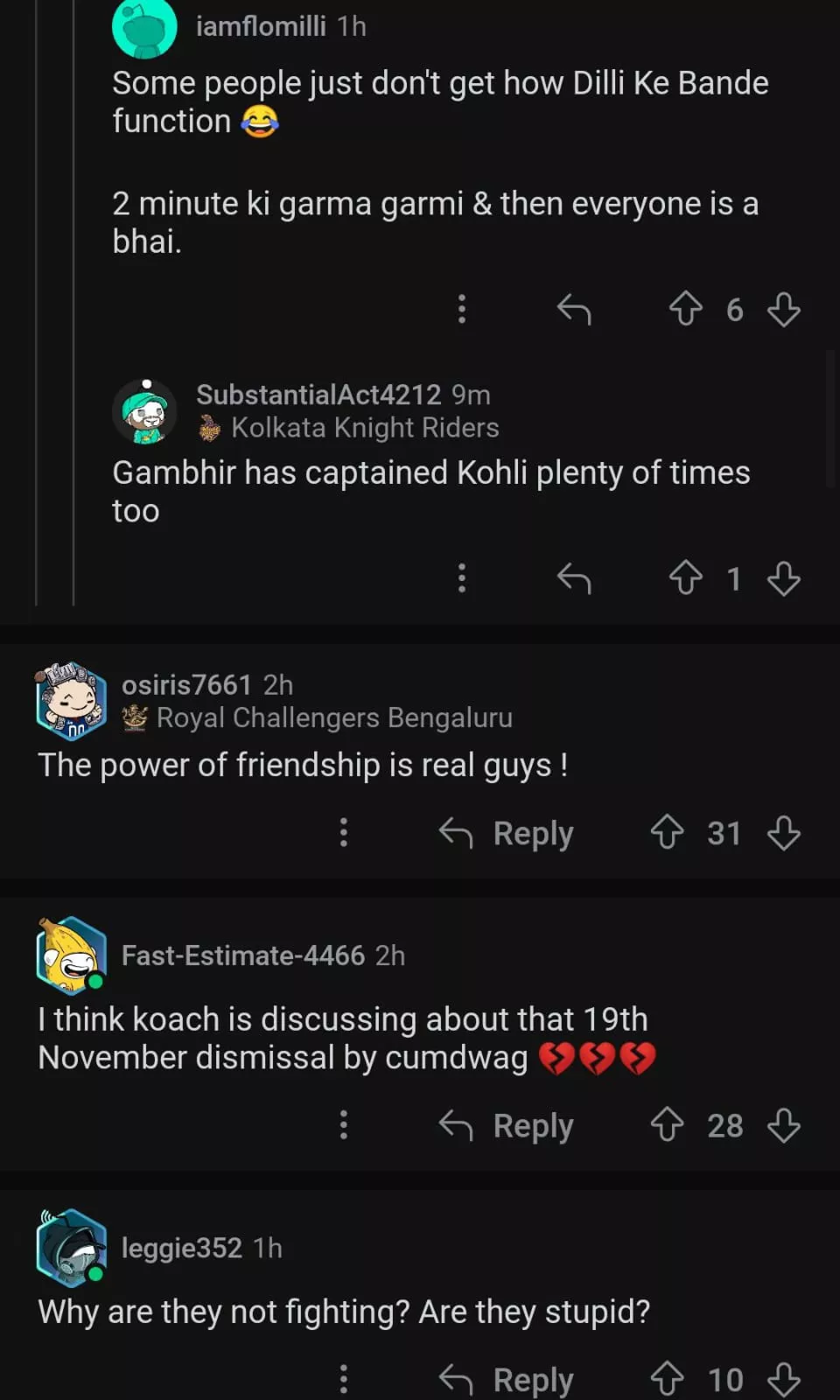Reply to Fast-Estimate-4466's comment
This screenshot has height=1400, width=840.
[507, 1125]
